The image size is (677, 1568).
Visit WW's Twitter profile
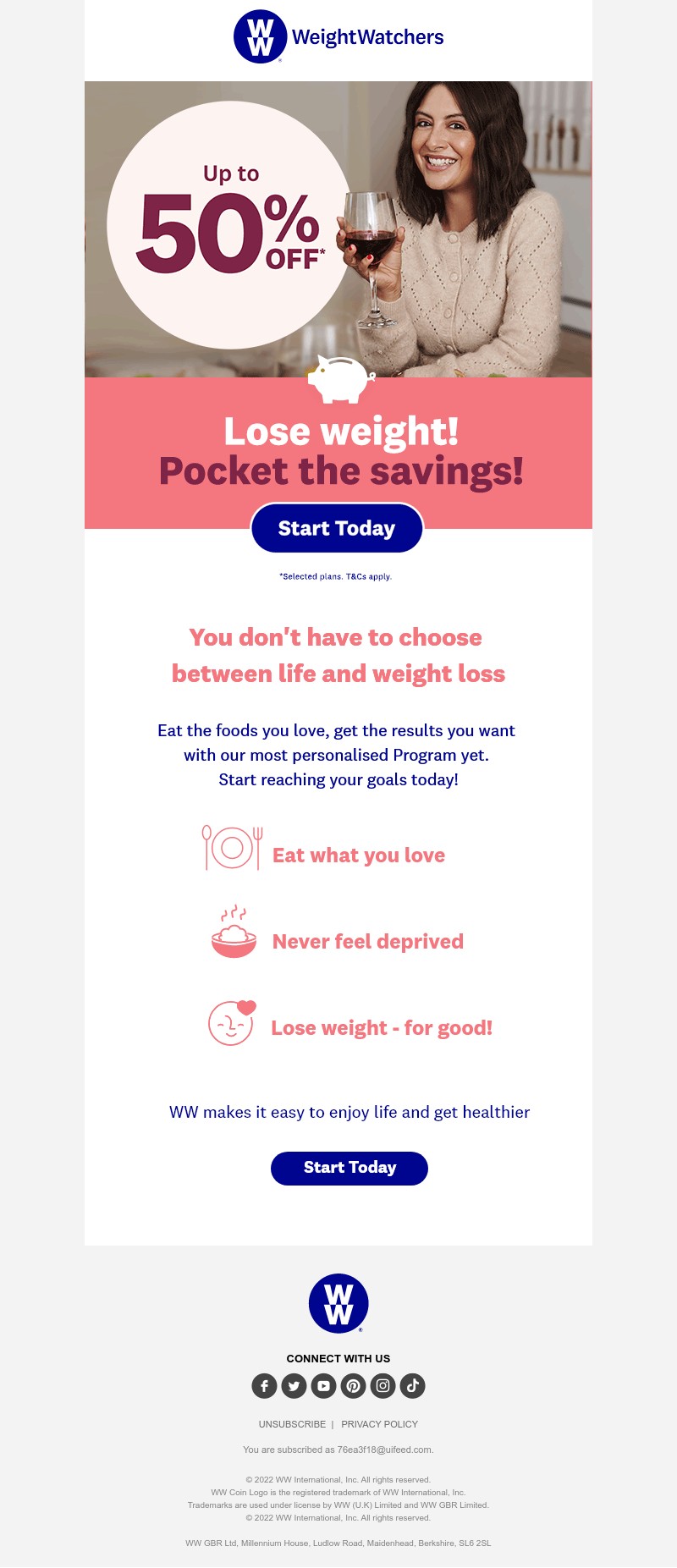pos(294,1385)
